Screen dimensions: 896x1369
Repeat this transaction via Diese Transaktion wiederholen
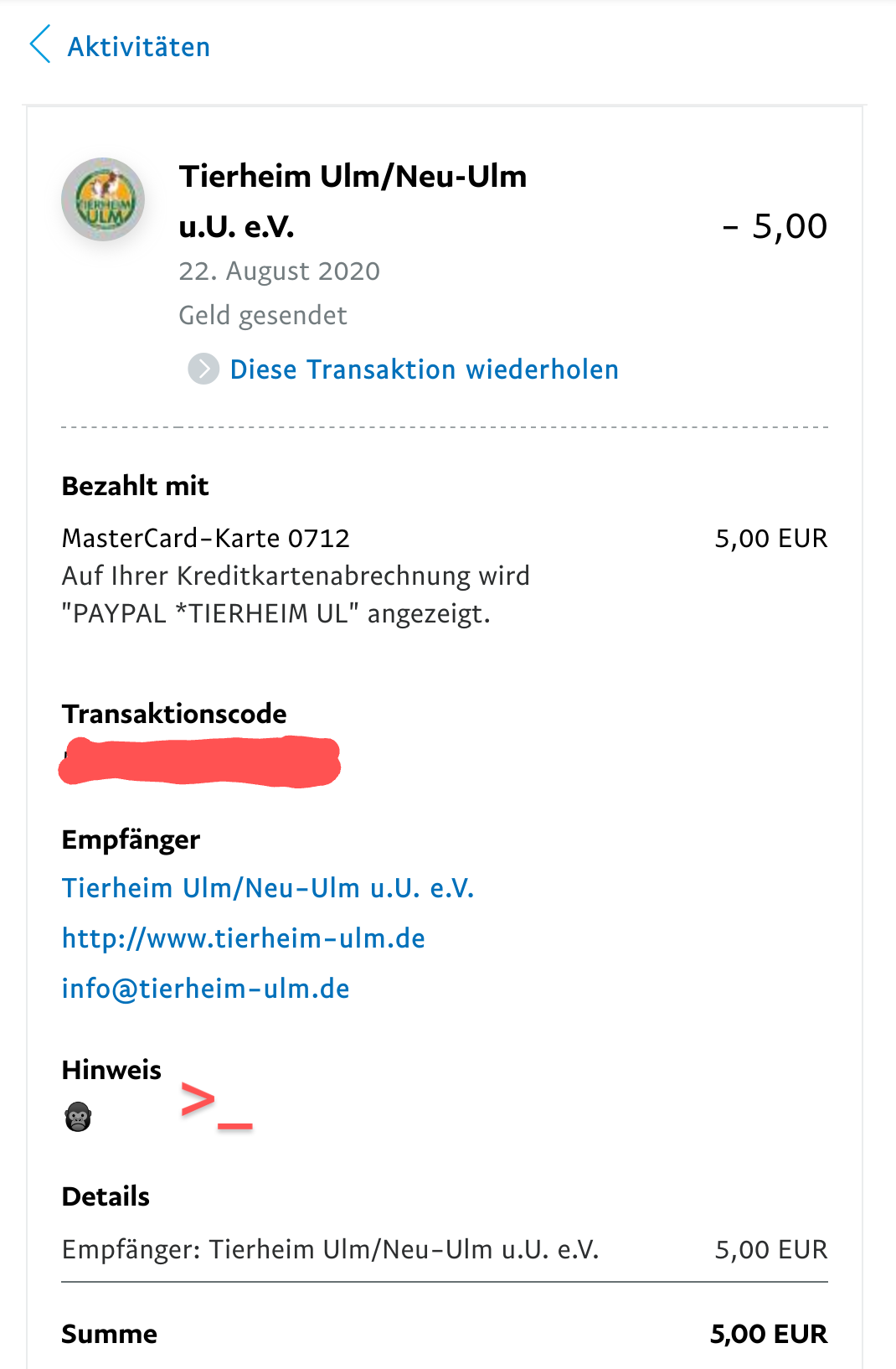point(423,369)
